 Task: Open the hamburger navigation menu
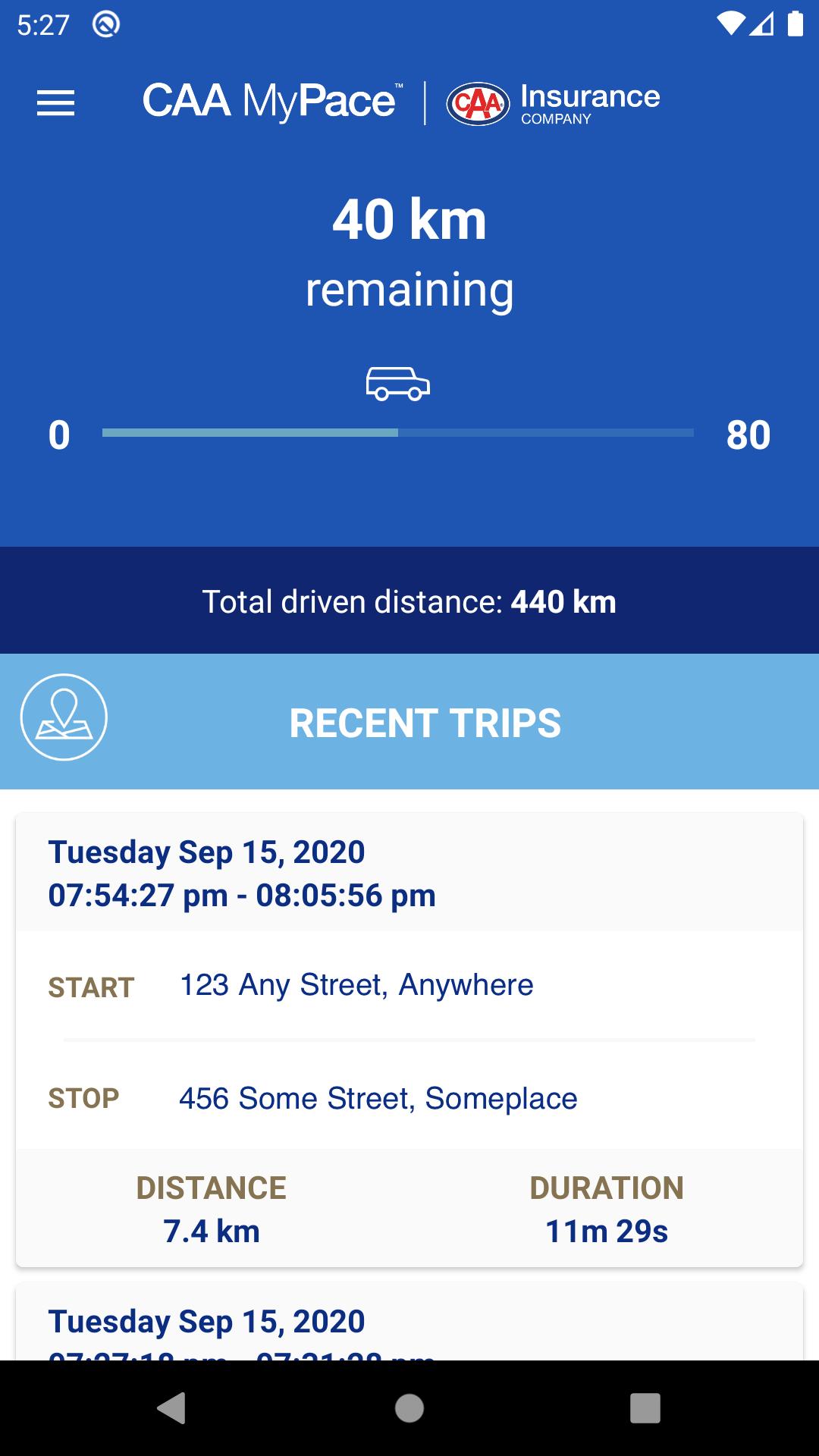(56, 102)
